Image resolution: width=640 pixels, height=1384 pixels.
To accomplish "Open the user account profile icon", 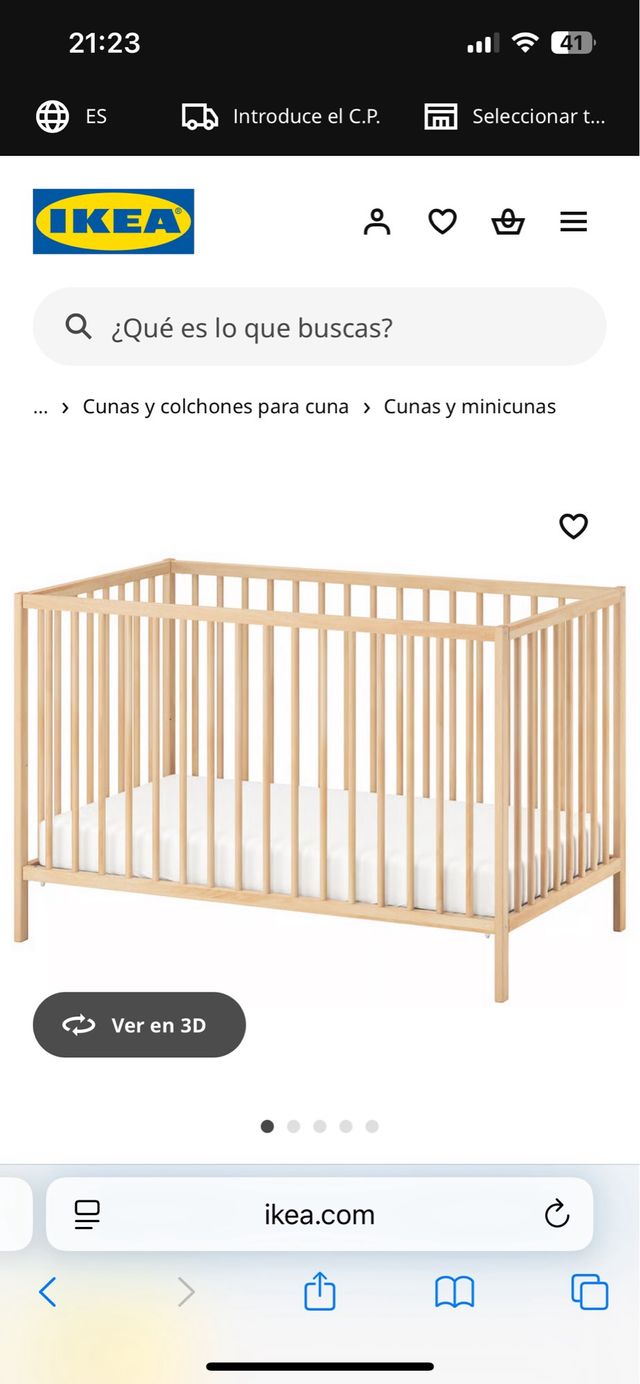I will pos(377,222).
